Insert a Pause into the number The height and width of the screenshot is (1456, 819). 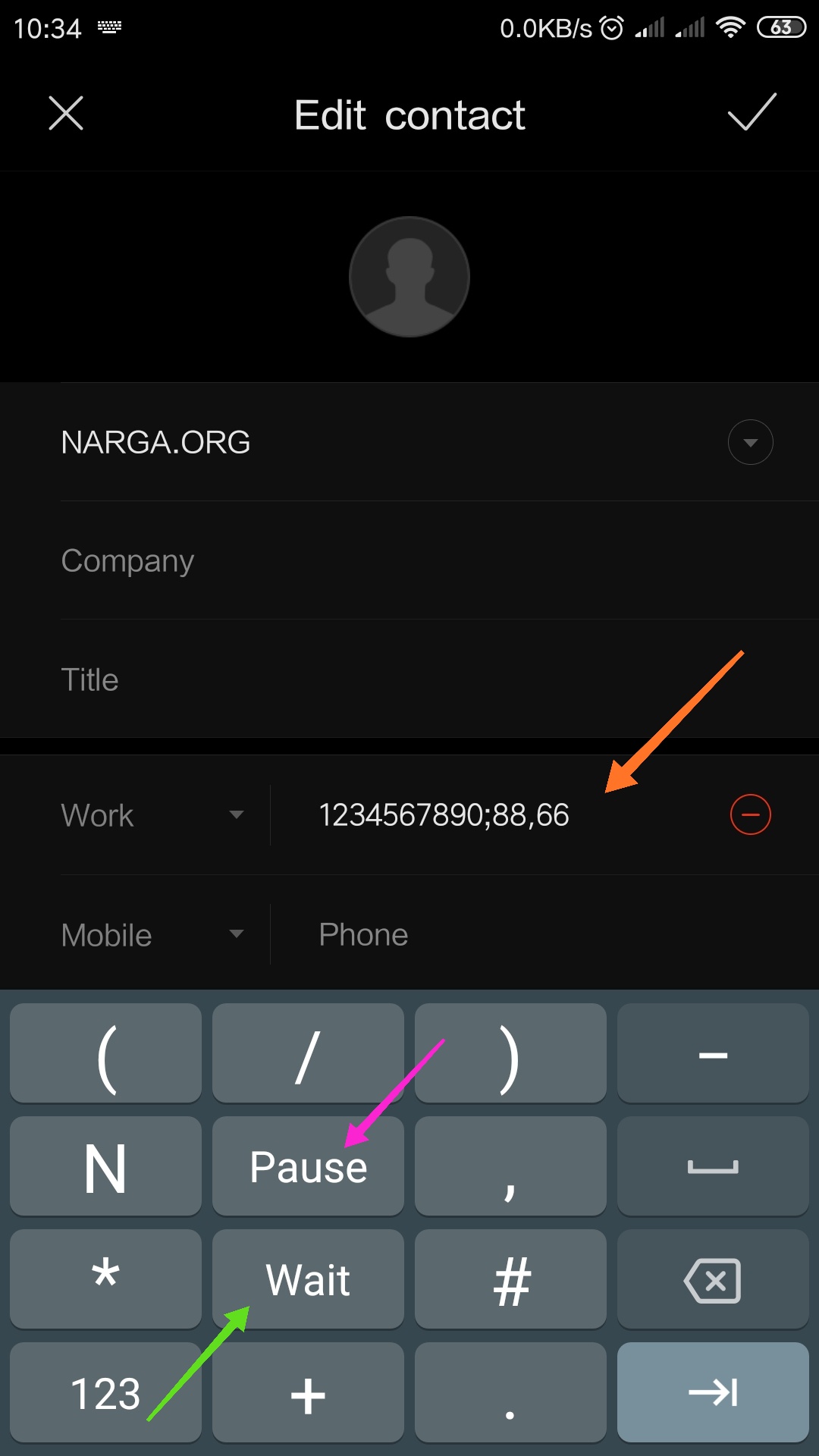[308, 1166]
